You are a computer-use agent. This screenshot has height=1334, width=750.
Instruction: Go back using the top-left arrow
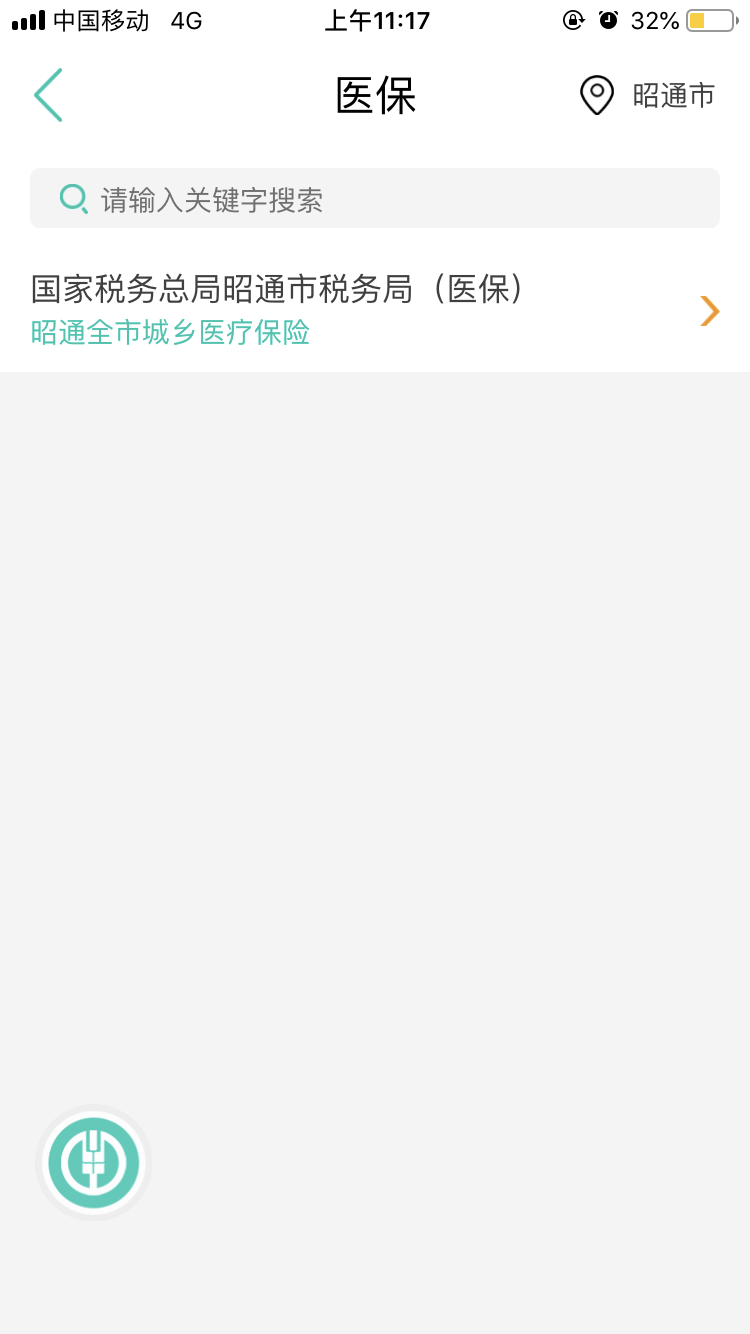coord(48,96)
